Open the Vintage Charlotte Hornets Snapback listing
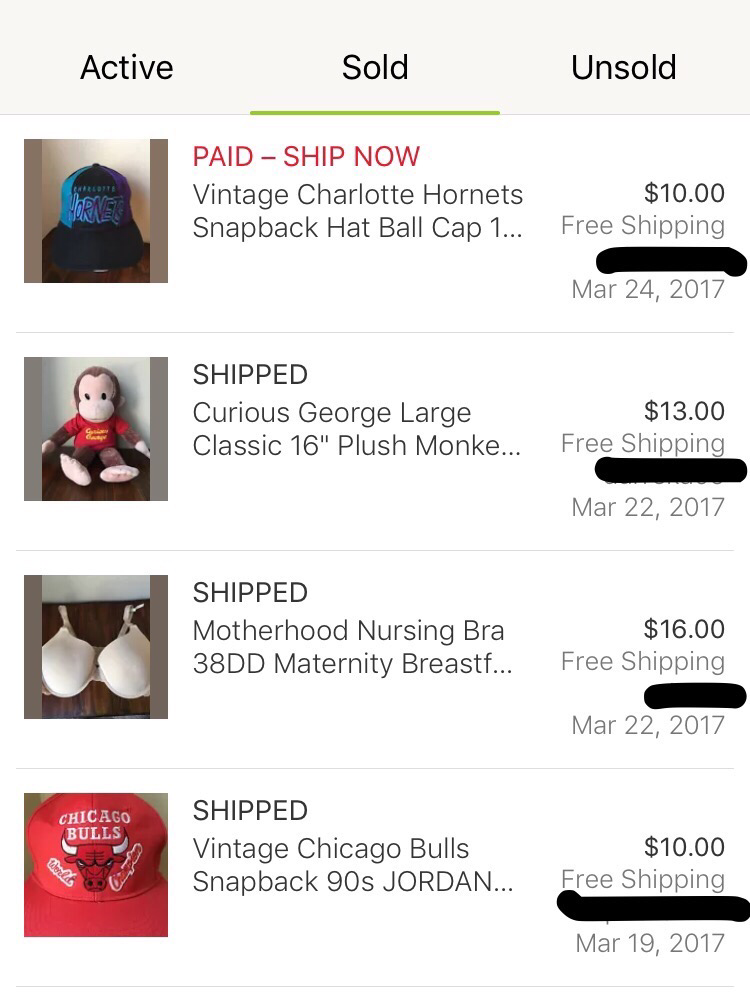The height and width of the screenshot is (994, 750). tap(357, 211)
